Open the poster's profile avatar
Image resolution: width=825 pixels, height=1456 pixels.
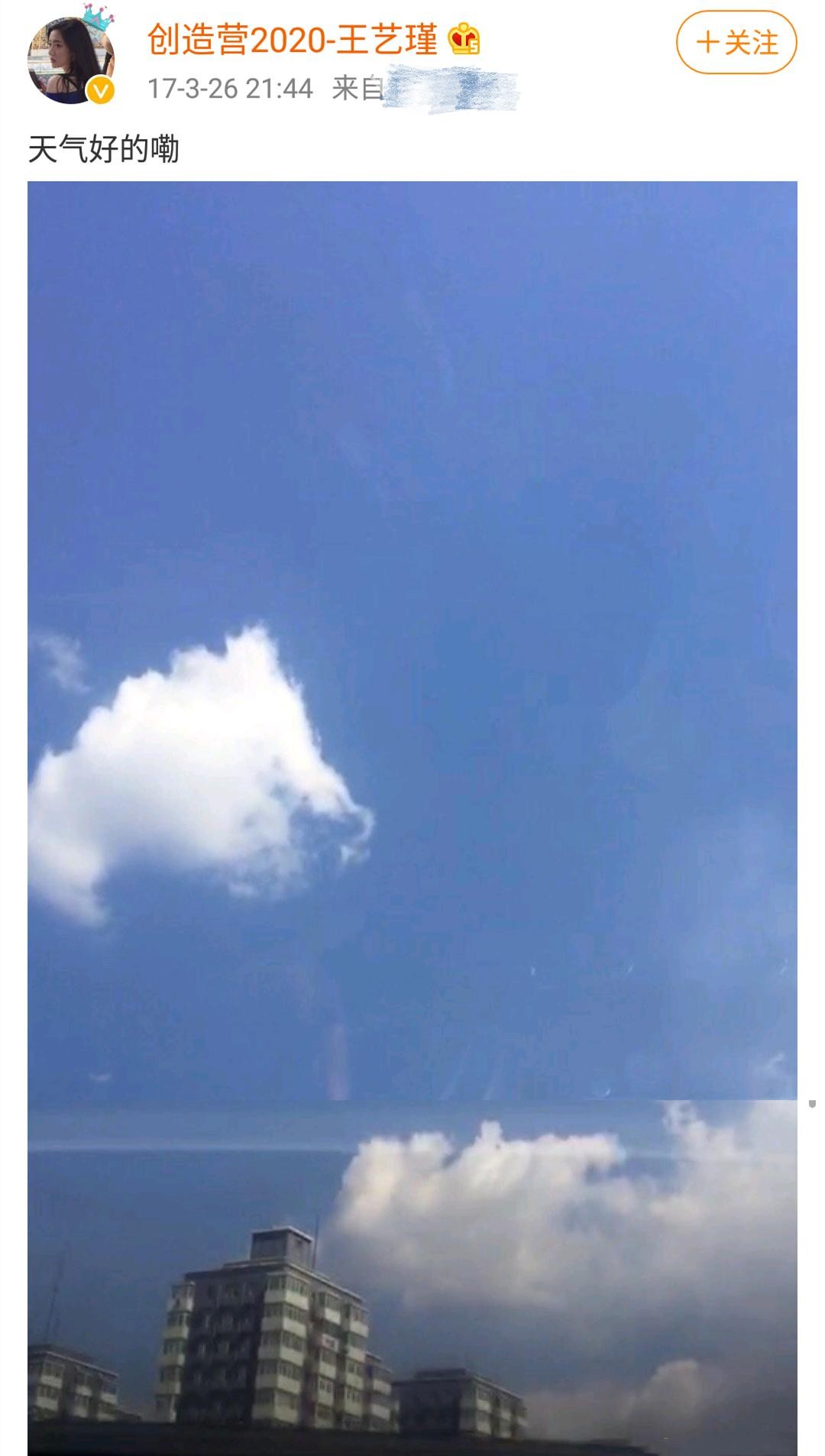coord(70,61)
